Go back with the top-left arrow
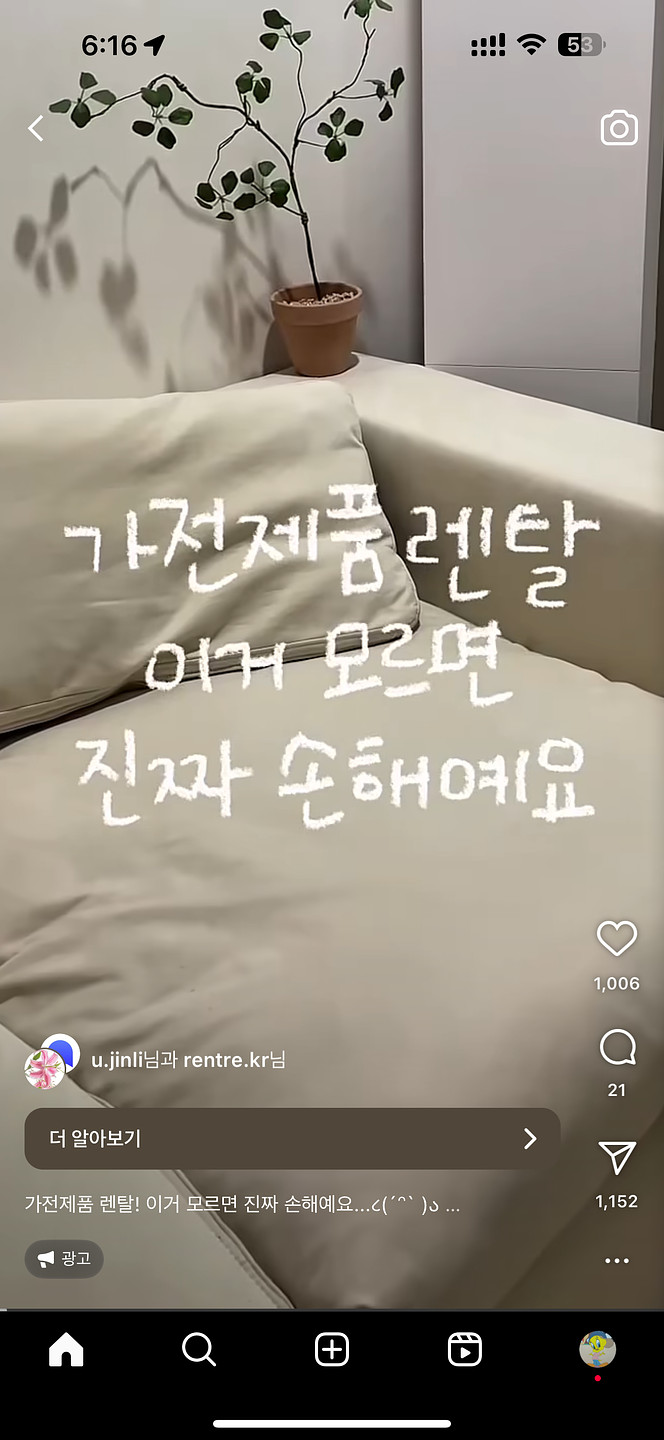 (x=36, y=128)
